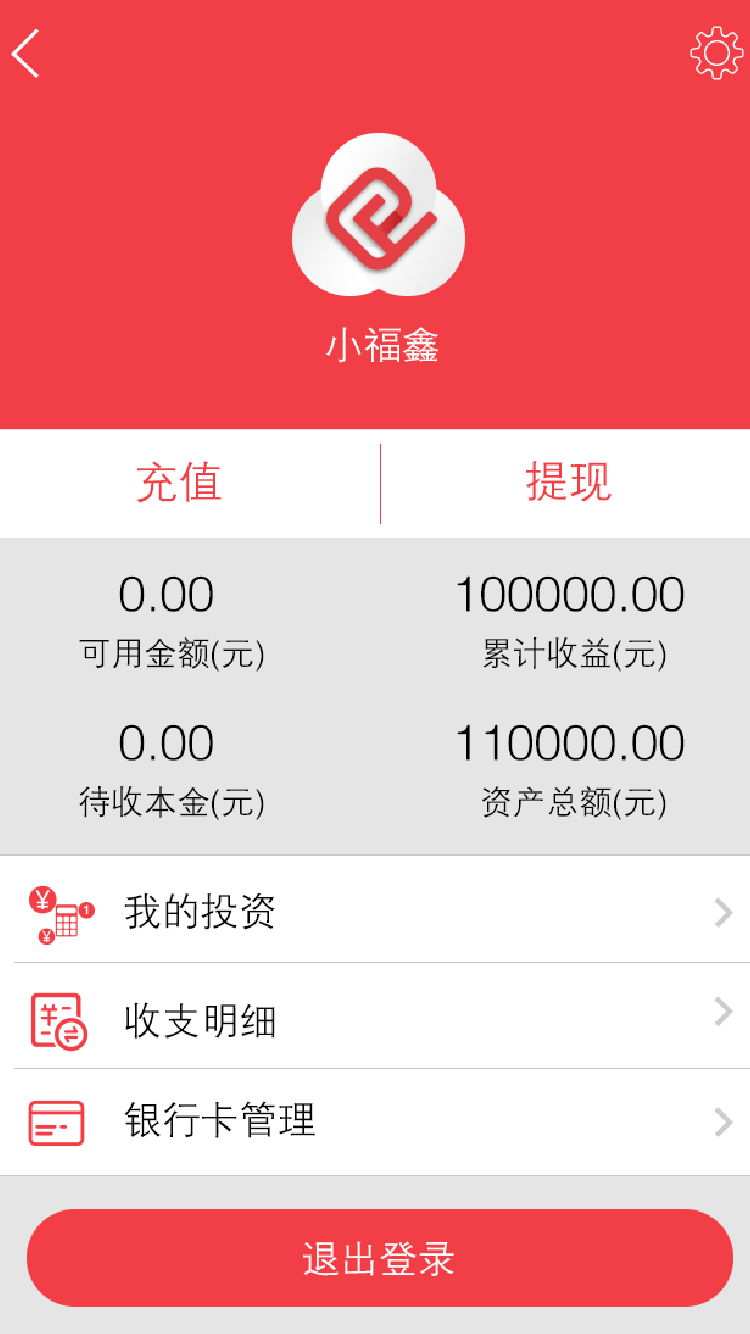View 收支明细 transaction details
Screen dimensions: 750x1334
[375, 1018]
